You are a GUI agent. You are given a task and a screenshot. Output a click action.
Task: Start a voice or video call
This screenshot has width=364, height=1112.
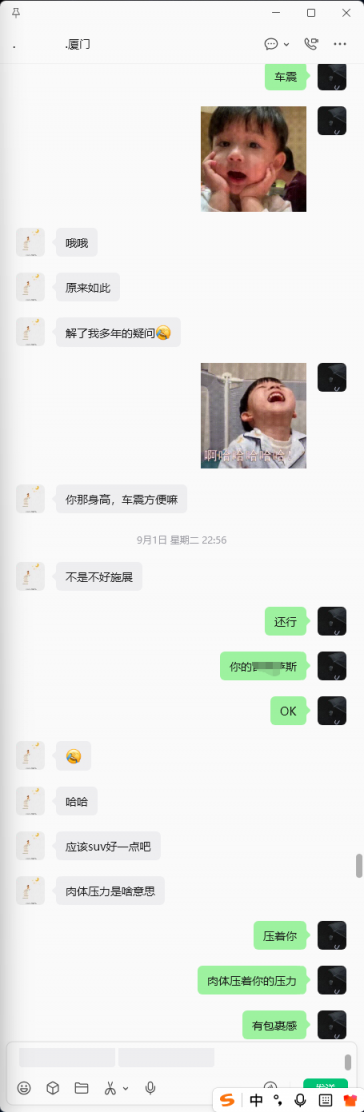[x=311, y=44]
